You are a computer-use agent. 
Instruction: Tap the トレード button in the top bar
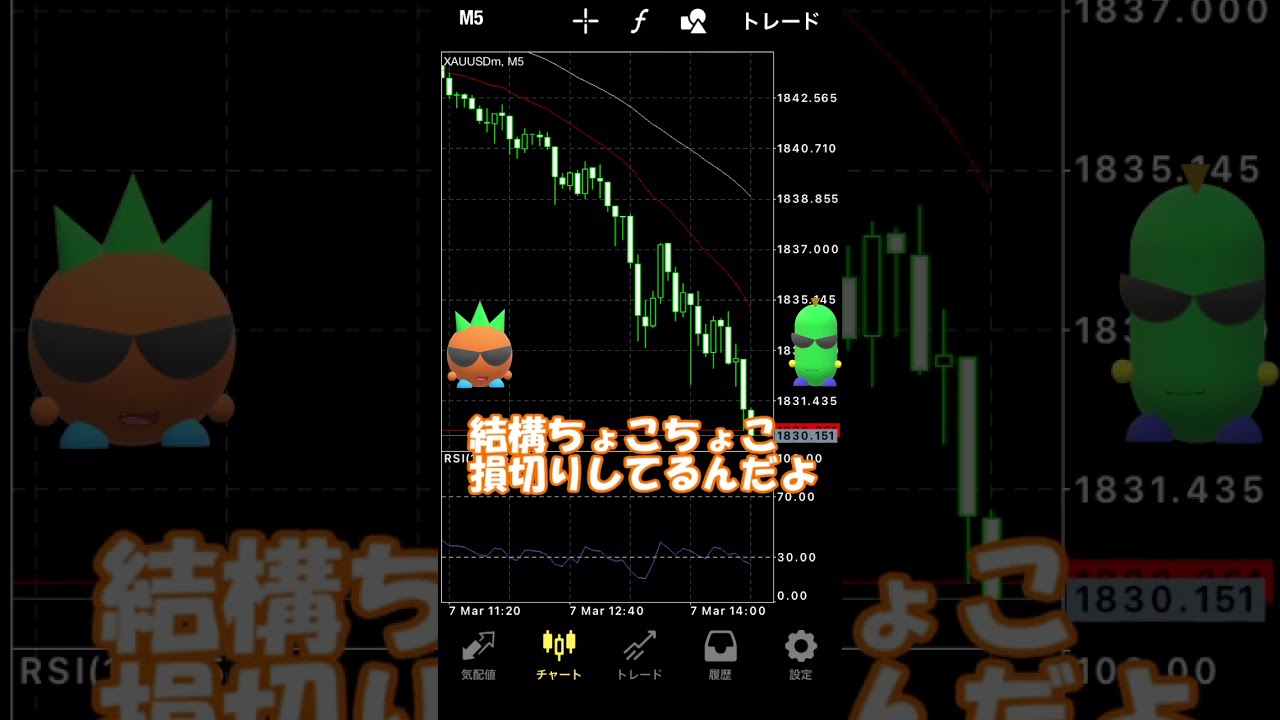[780, 21]
